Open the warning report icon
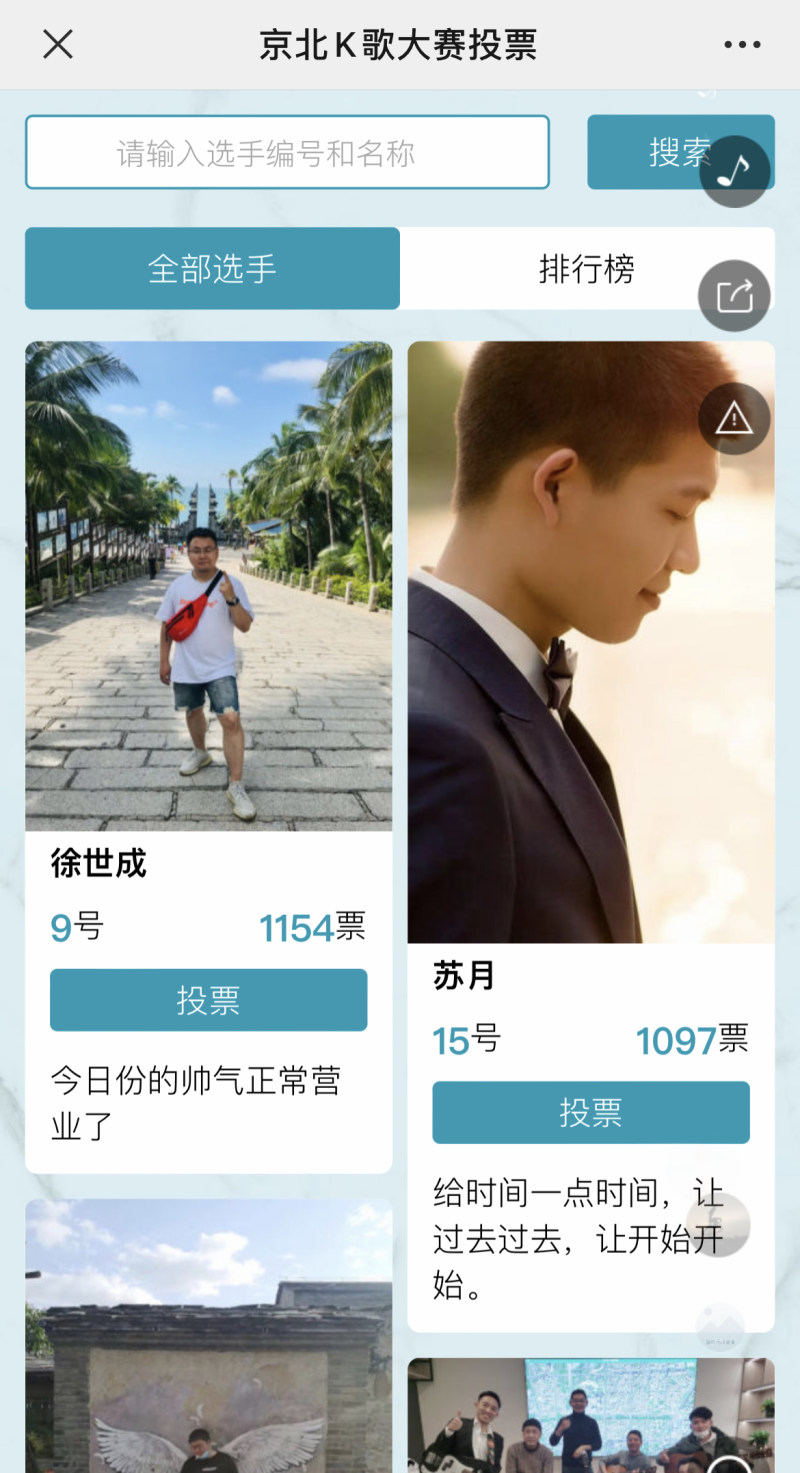 click(x=734, y=419)
